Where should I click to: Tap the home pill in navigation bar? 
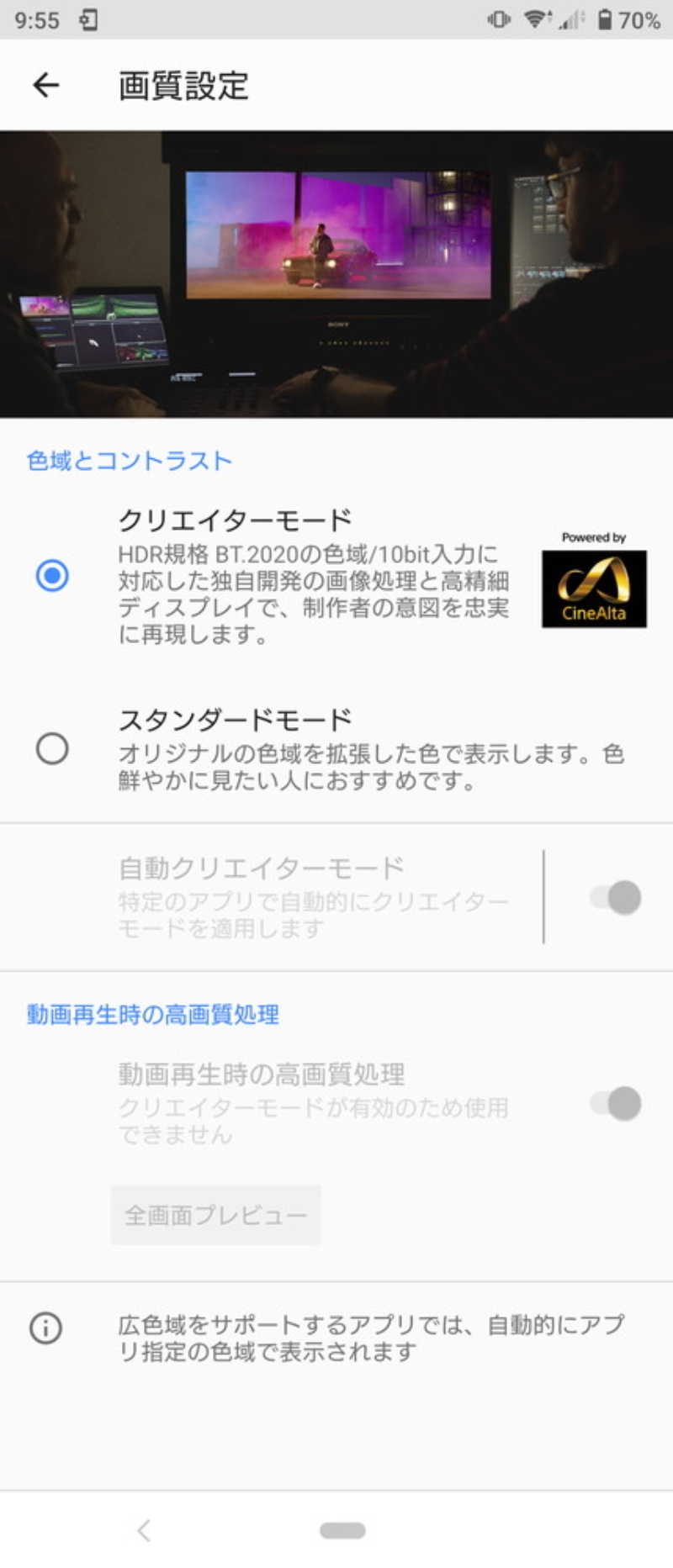click(x=342, y=1530)
